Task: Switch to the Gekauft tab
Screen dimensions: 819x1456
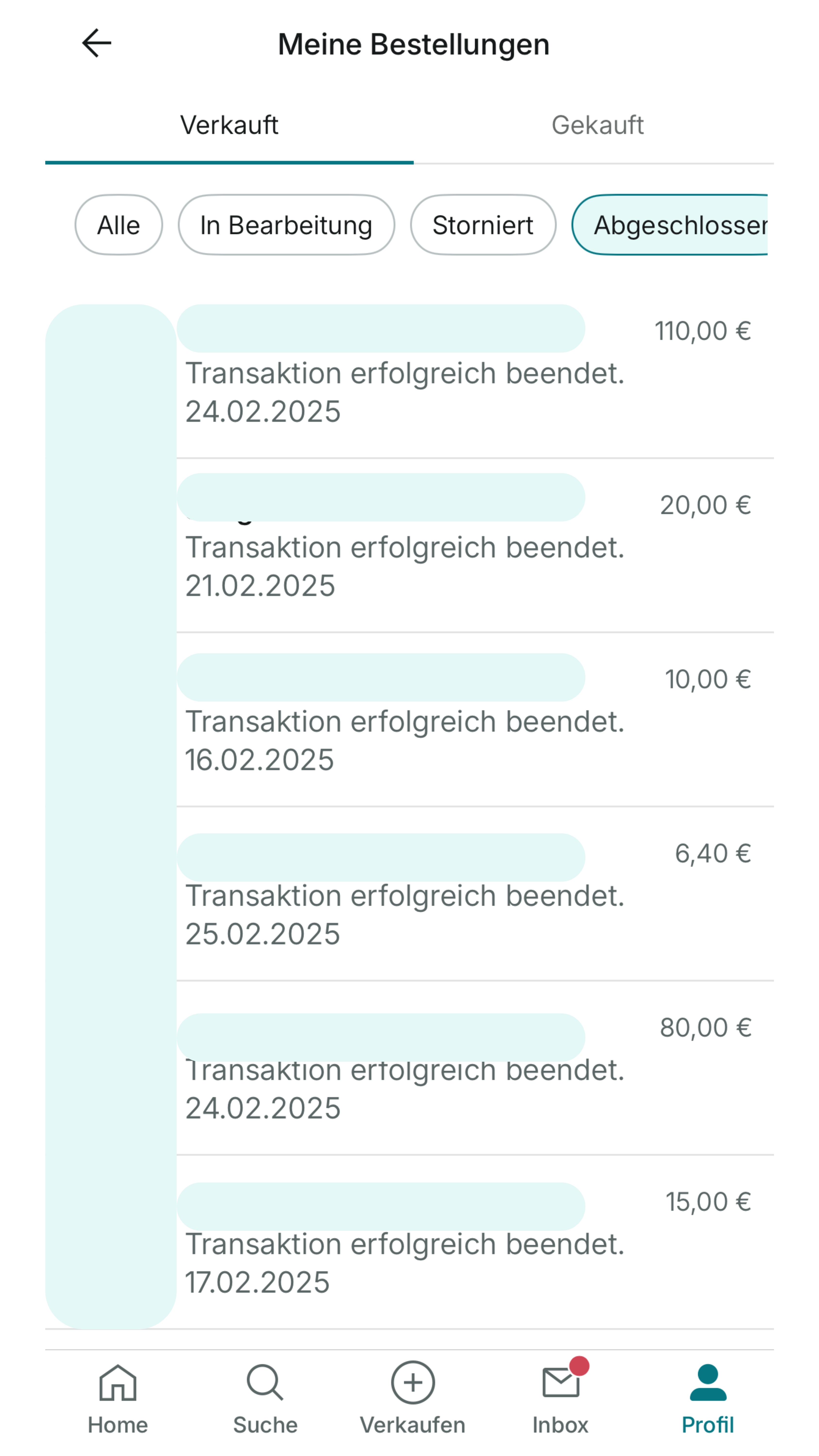Action: [x=597, y=125]
